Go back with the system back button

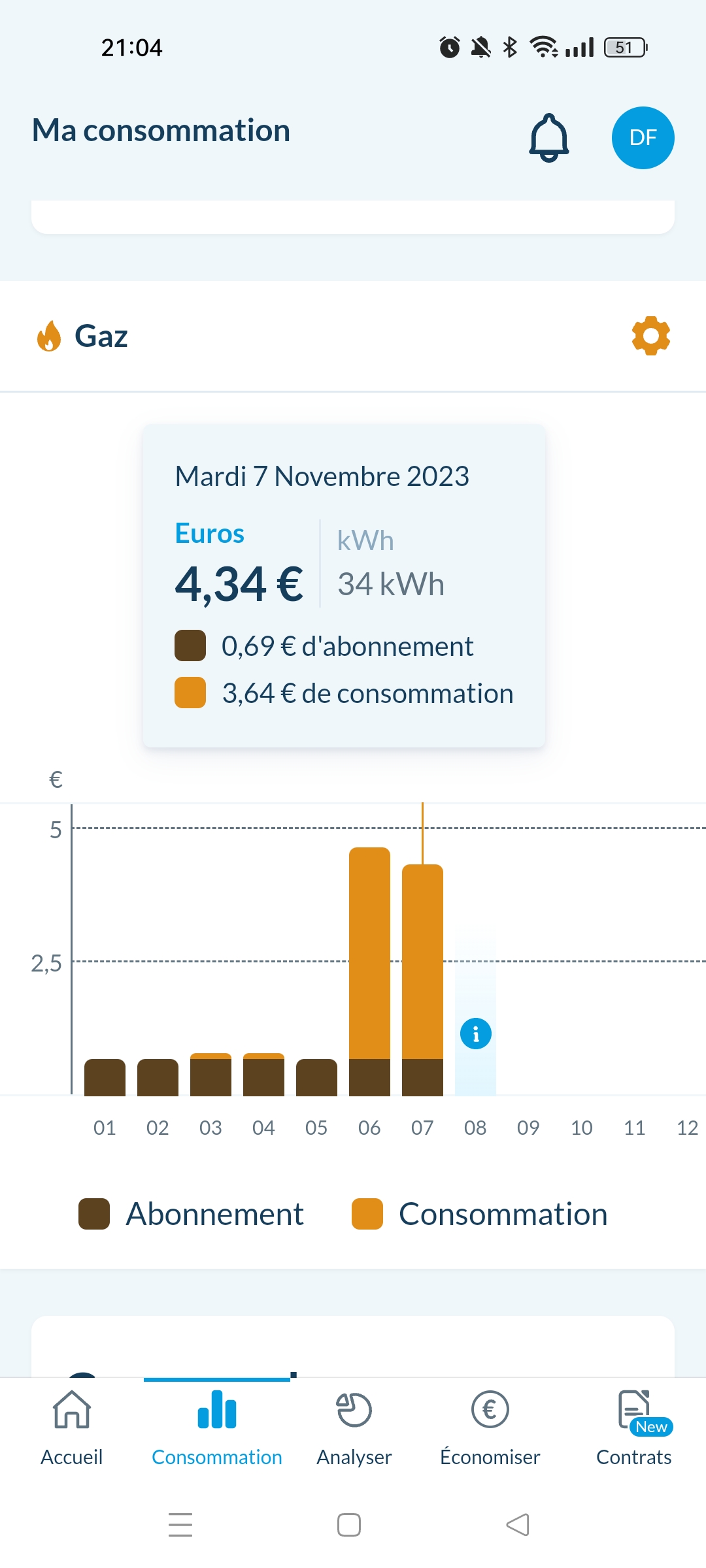518,1525
